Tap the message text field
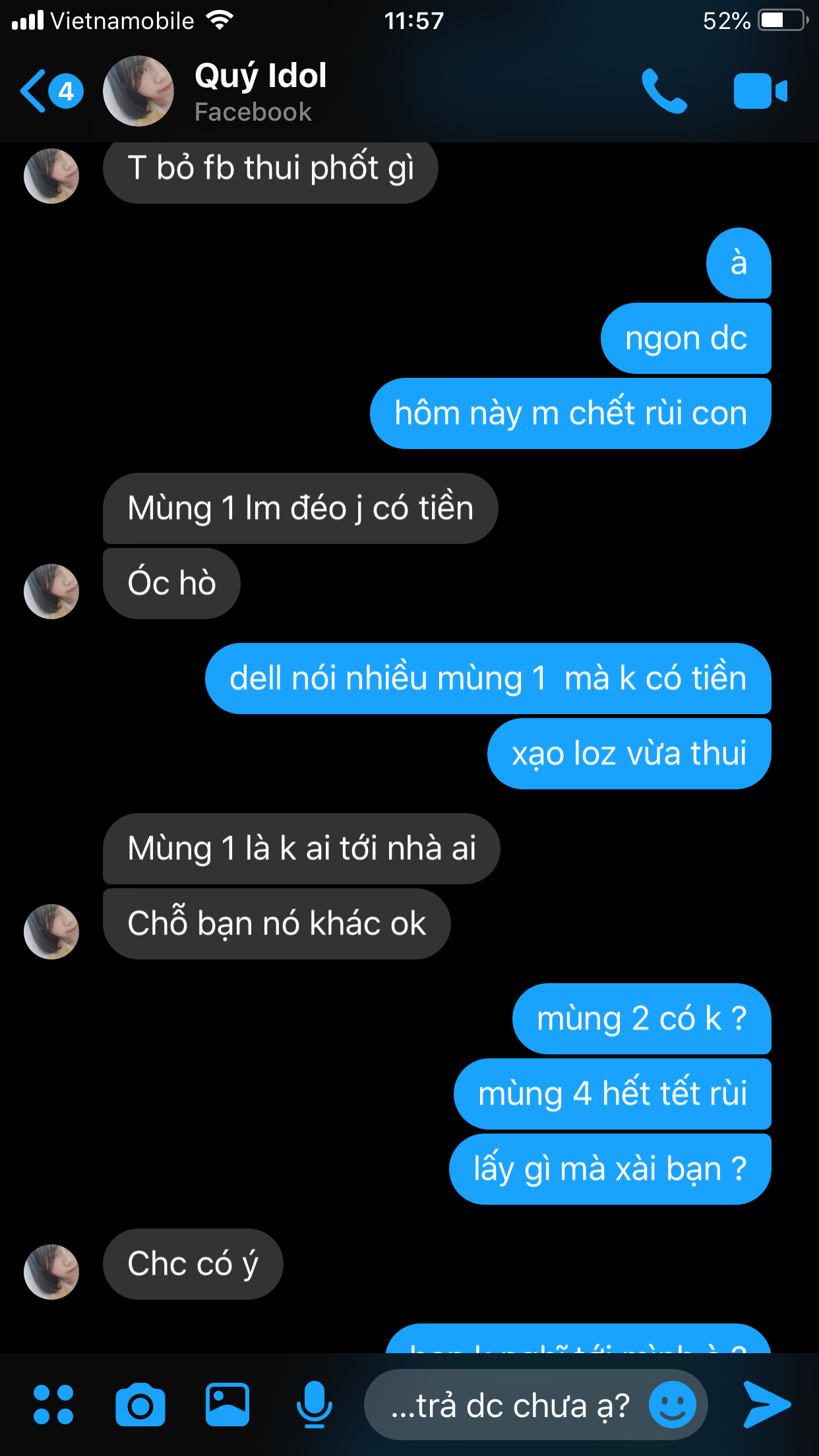This screenshot has height=1456, width=819. tap(508, 1405)
